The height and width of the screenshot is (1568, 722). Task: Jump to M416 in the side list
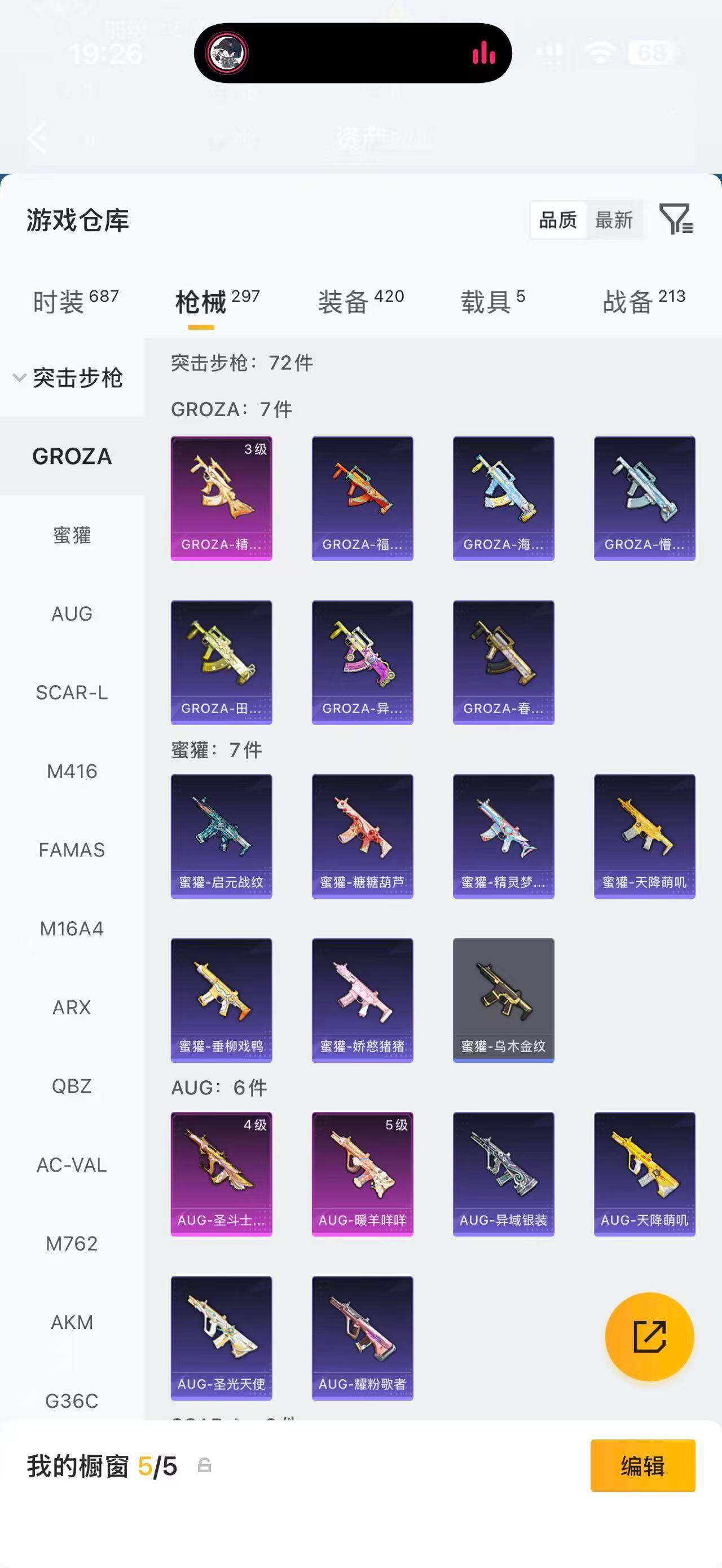(72, 771)
